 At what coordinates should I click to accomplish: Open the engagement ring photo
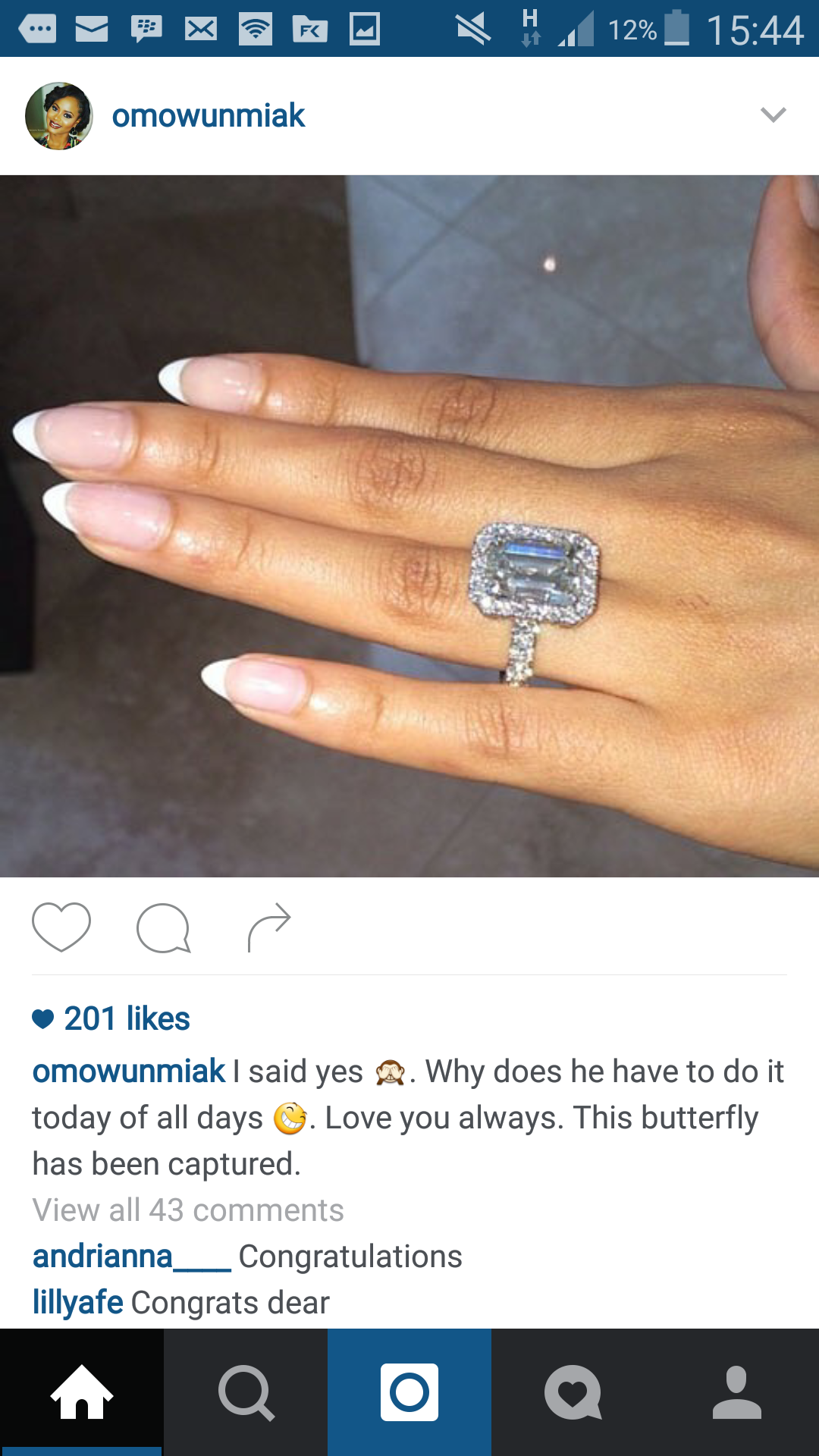(x=409, y=526)
